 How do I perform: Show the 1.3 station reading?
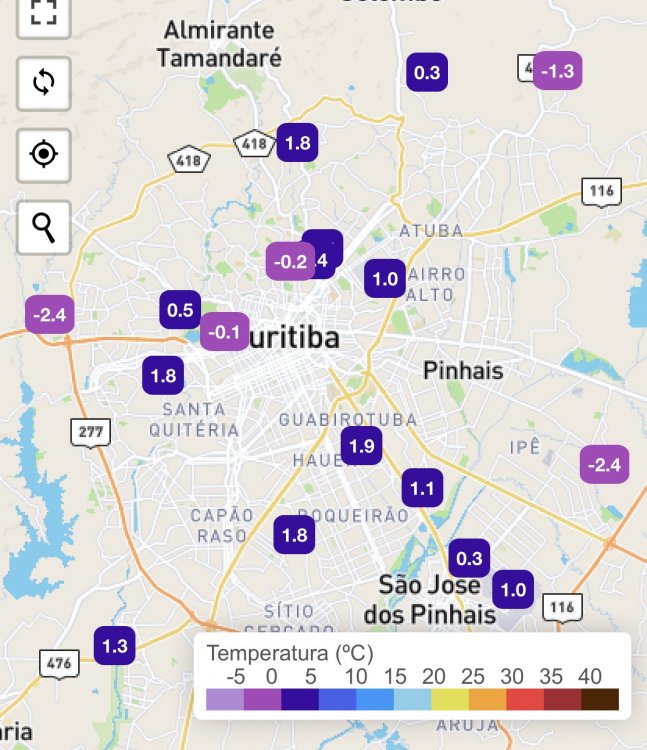pyautogui.click(x=115, y=645)
